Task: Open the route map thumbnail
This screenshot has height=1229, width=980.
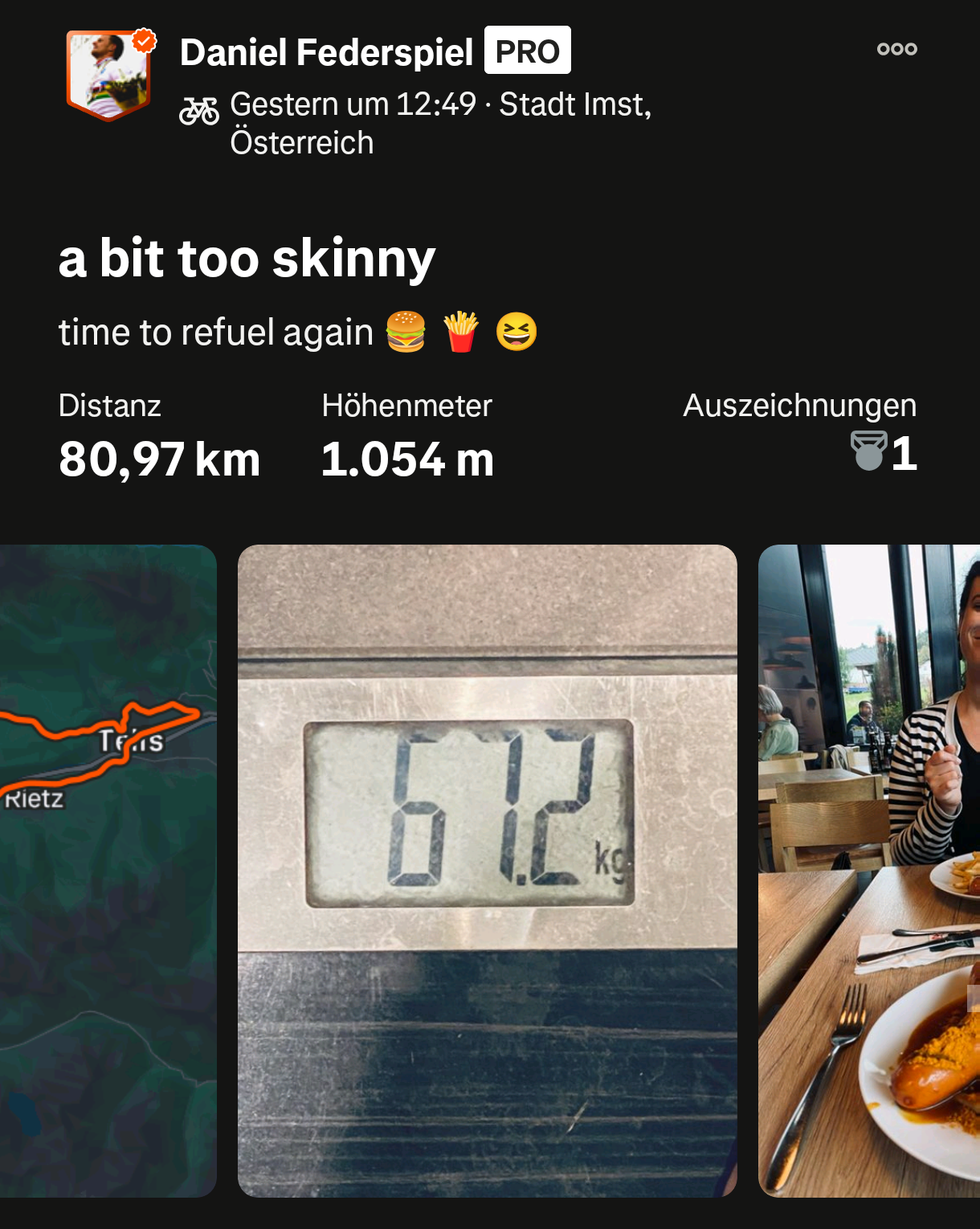Action: (108, 870)
